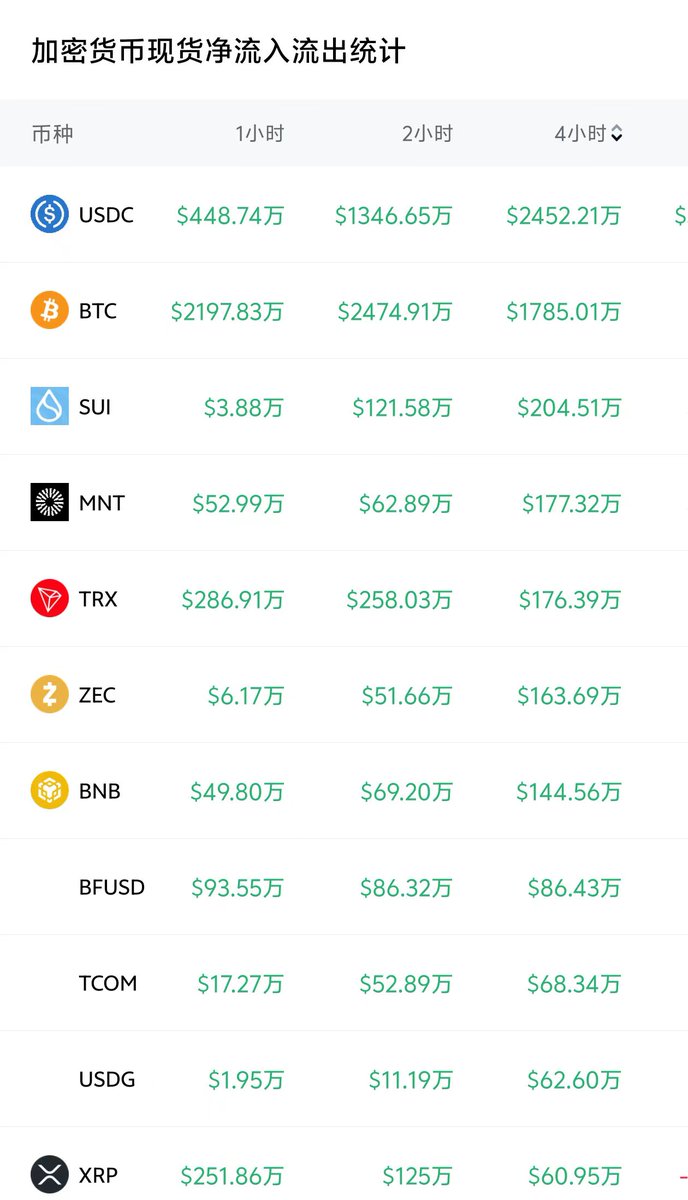688x1200 pixels.
Task: Open the BNB coin row
Action: pos(99,791)
